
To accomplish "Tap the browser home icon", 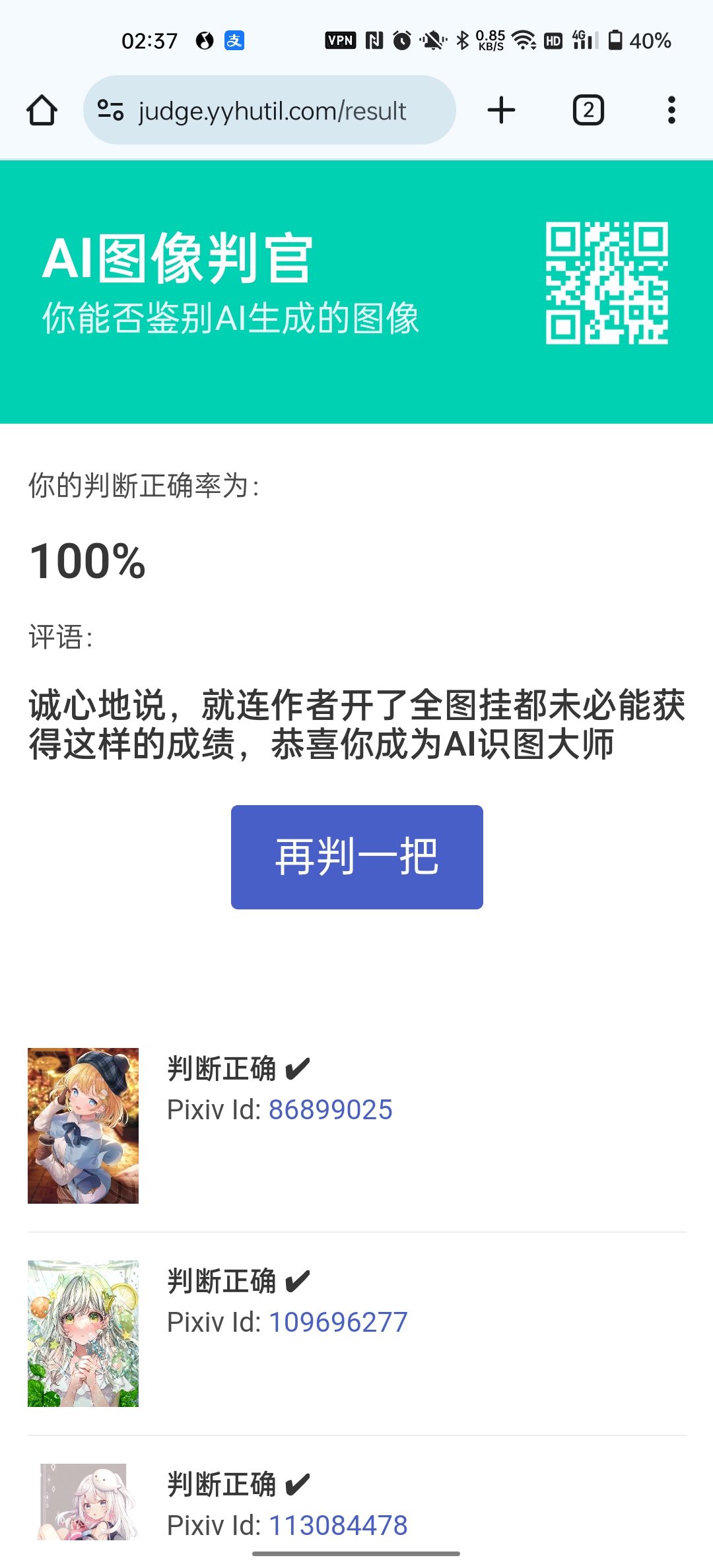I will (x=42, y=110).
